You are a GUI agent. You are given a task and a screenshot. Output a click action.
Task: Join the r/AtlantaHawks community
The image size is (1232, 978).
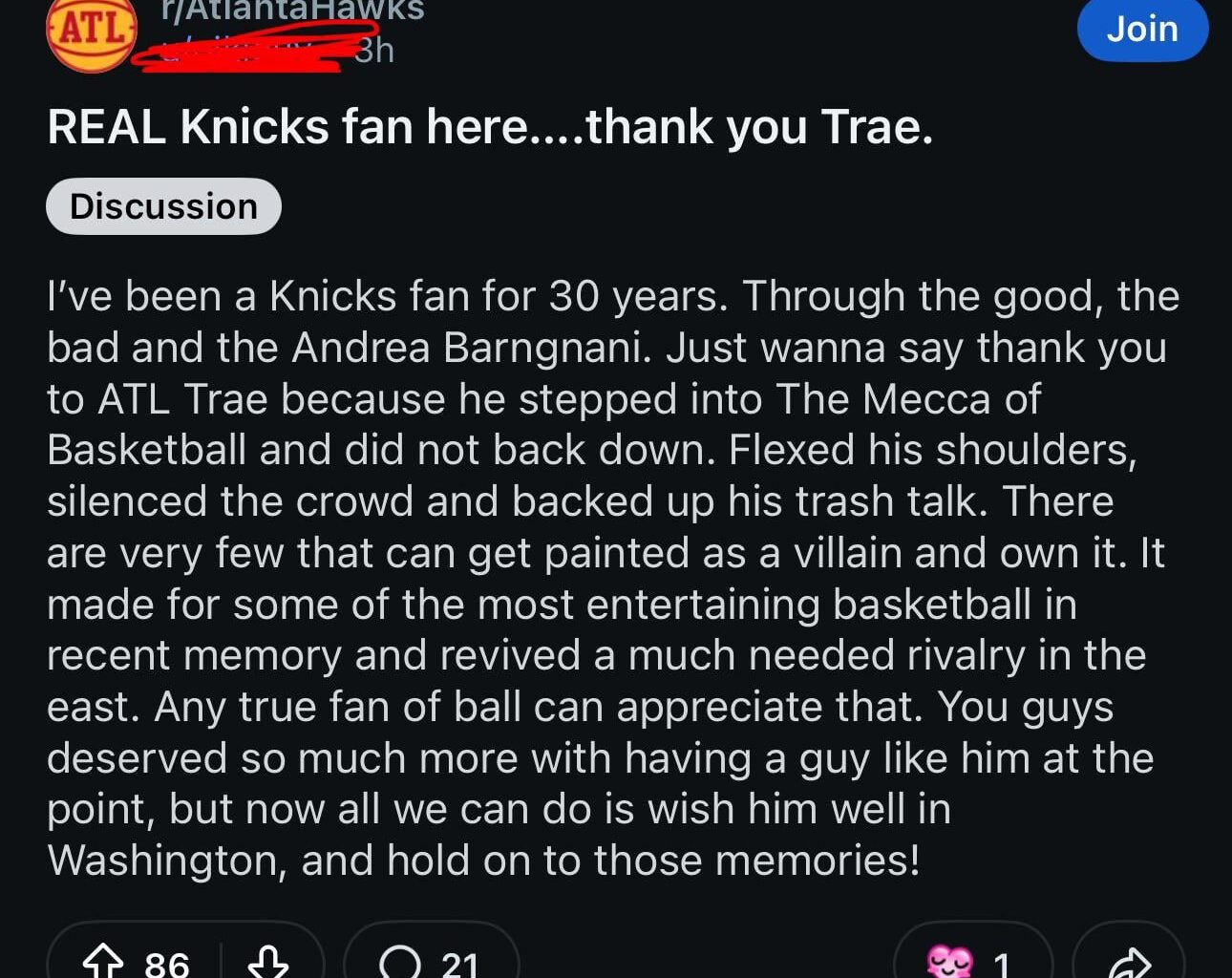point(1142,29)
